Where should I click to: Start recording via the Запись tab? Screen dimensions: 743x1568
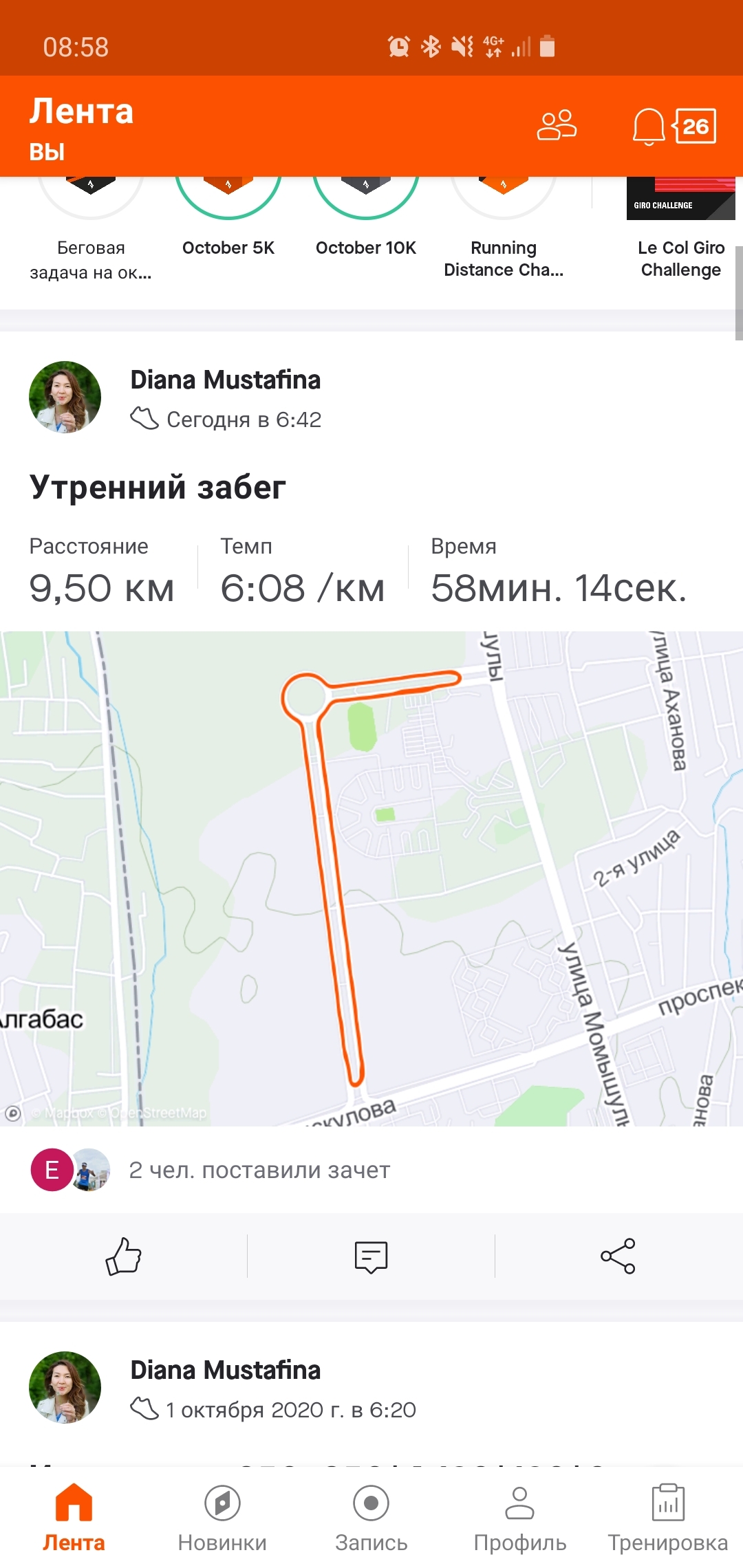click(371, 1518)
